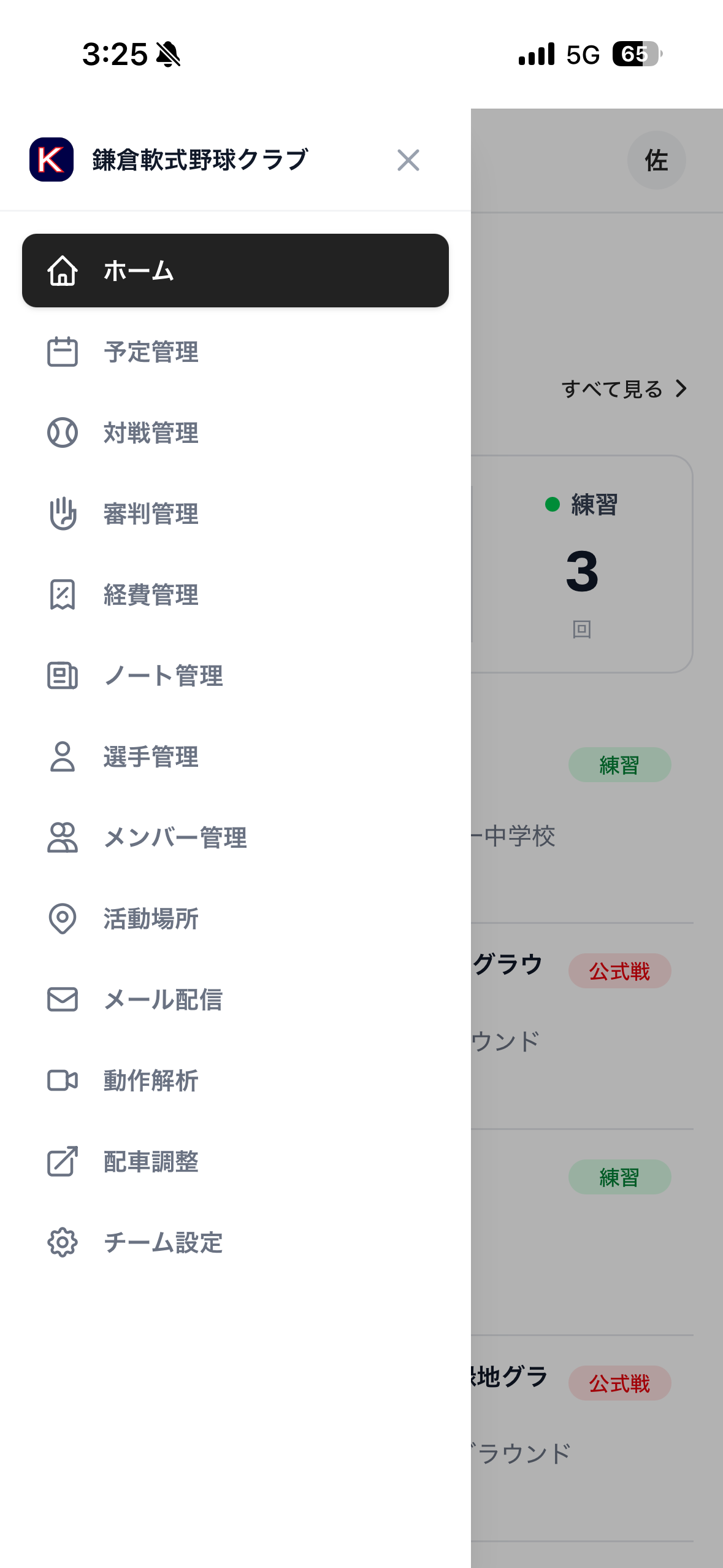Screen dimensions: 723x1568
Task: Click the person icon next to 選手管理
Action: 61,757
